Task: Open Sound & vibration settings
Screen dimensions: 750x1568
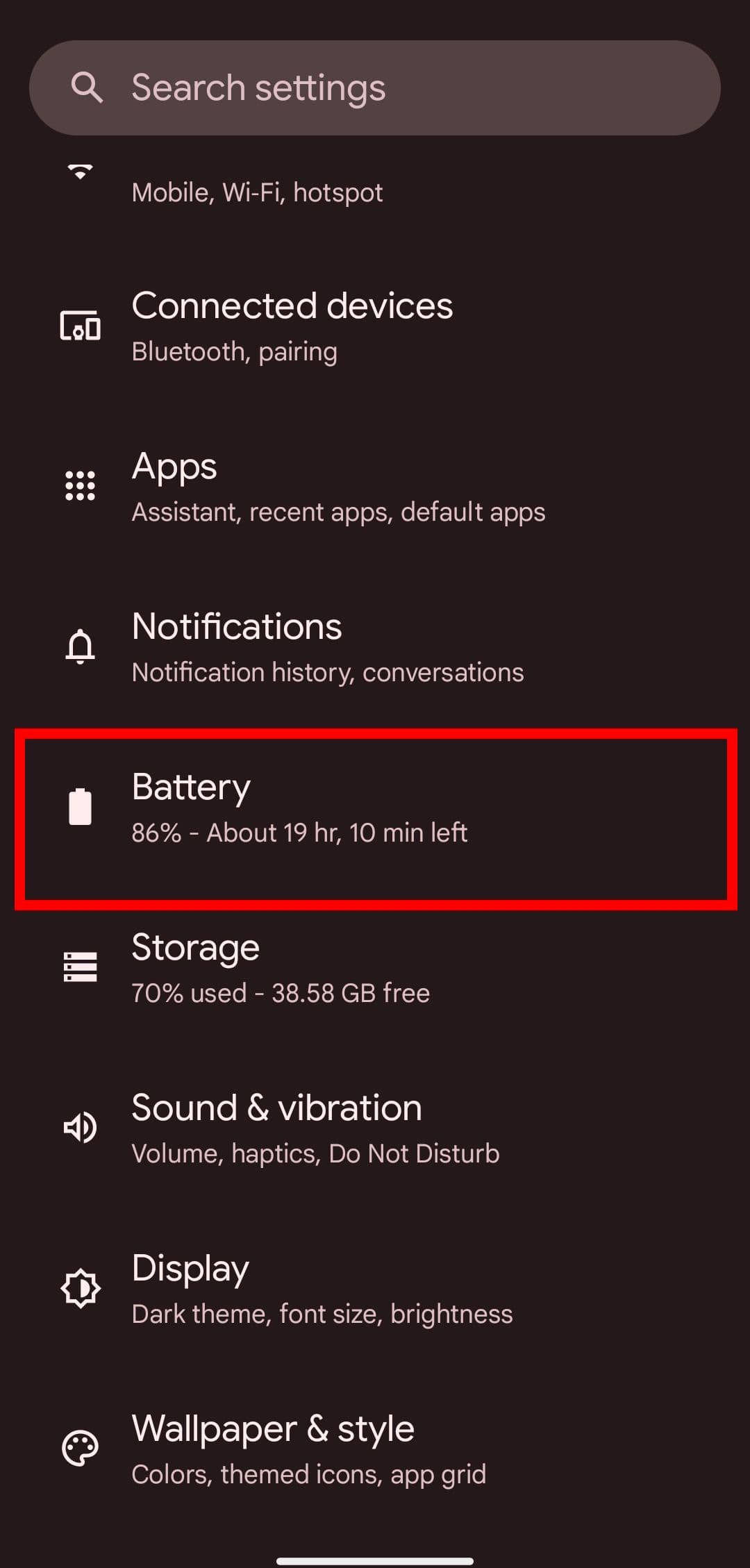Action: point(315,1128)
